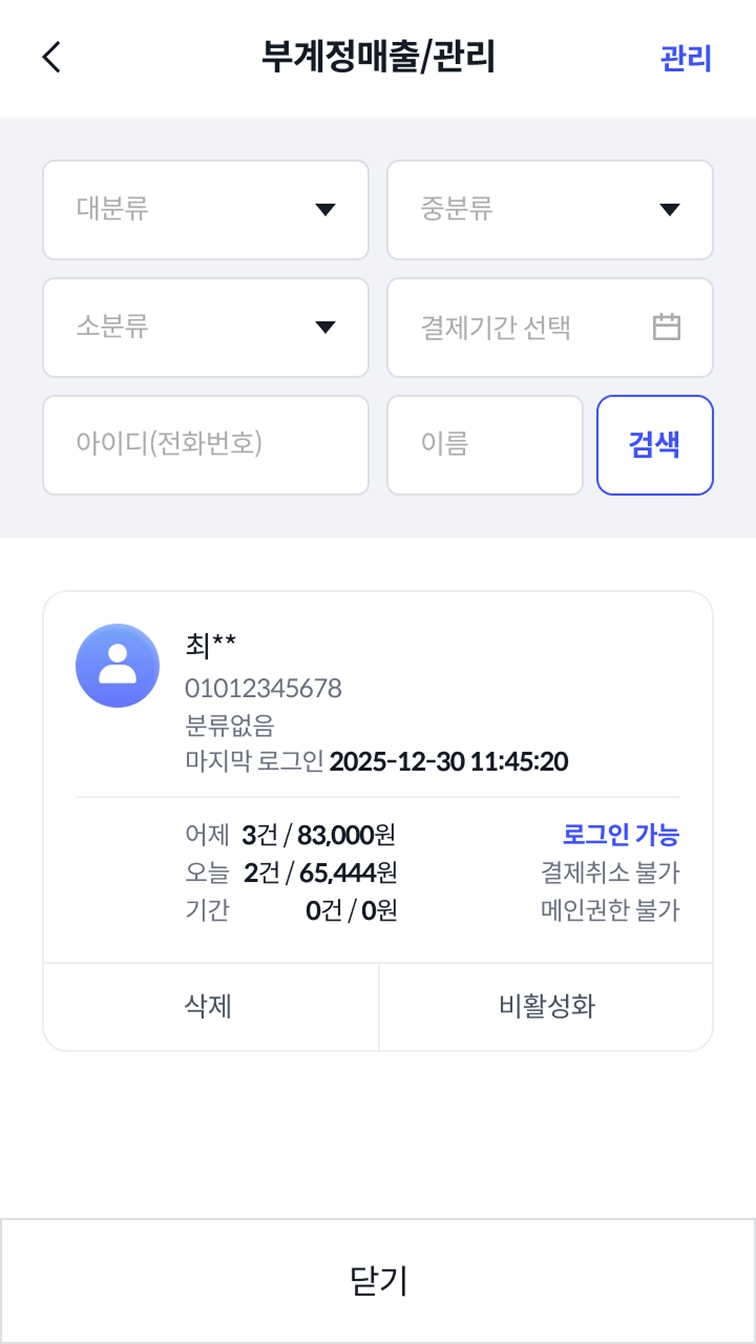
Task: Click the profile avatar icon of 최**
Action: tap(117, 665)
